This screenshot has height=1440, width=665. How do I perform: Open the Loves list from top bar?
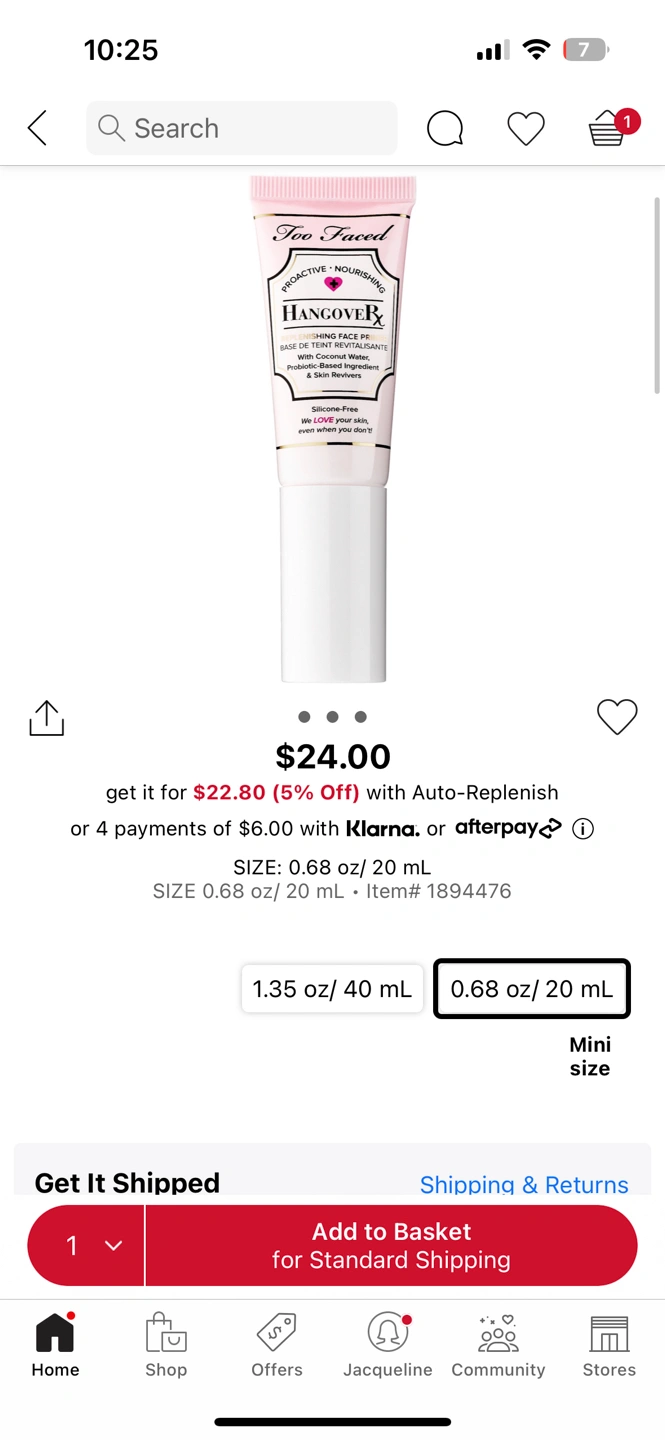click(526, 128)
